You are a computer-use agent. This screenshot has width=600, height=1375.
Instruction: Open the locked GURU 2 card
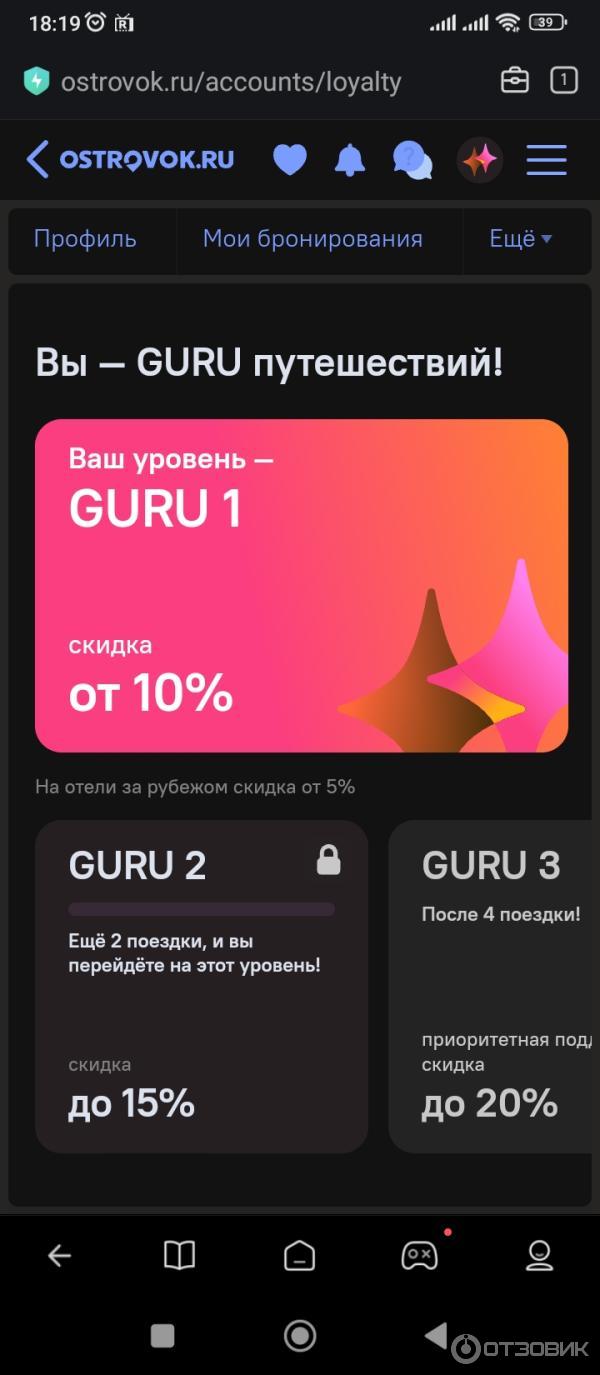pyautogui.click(x=201, y=985)
